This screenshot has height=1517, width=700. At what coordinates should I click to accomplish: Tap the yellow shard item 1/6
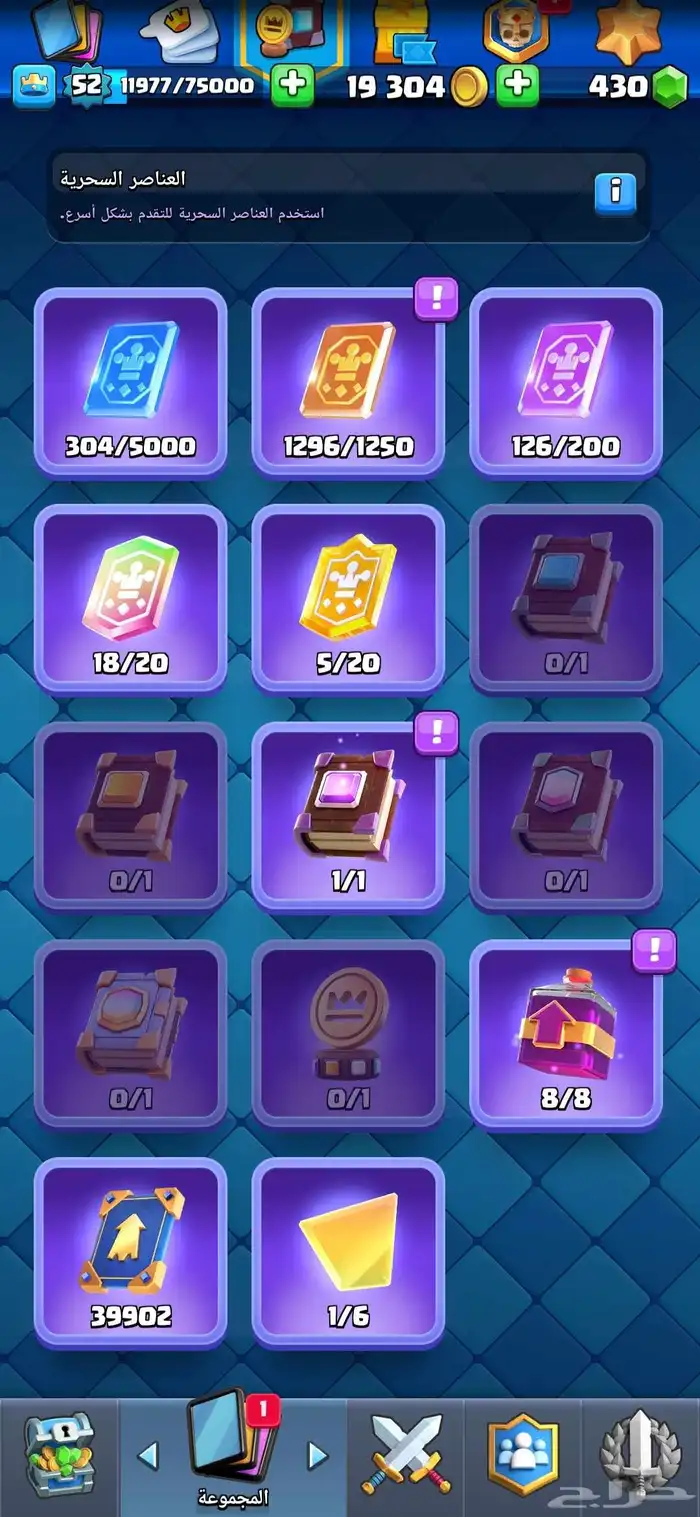348,1251
